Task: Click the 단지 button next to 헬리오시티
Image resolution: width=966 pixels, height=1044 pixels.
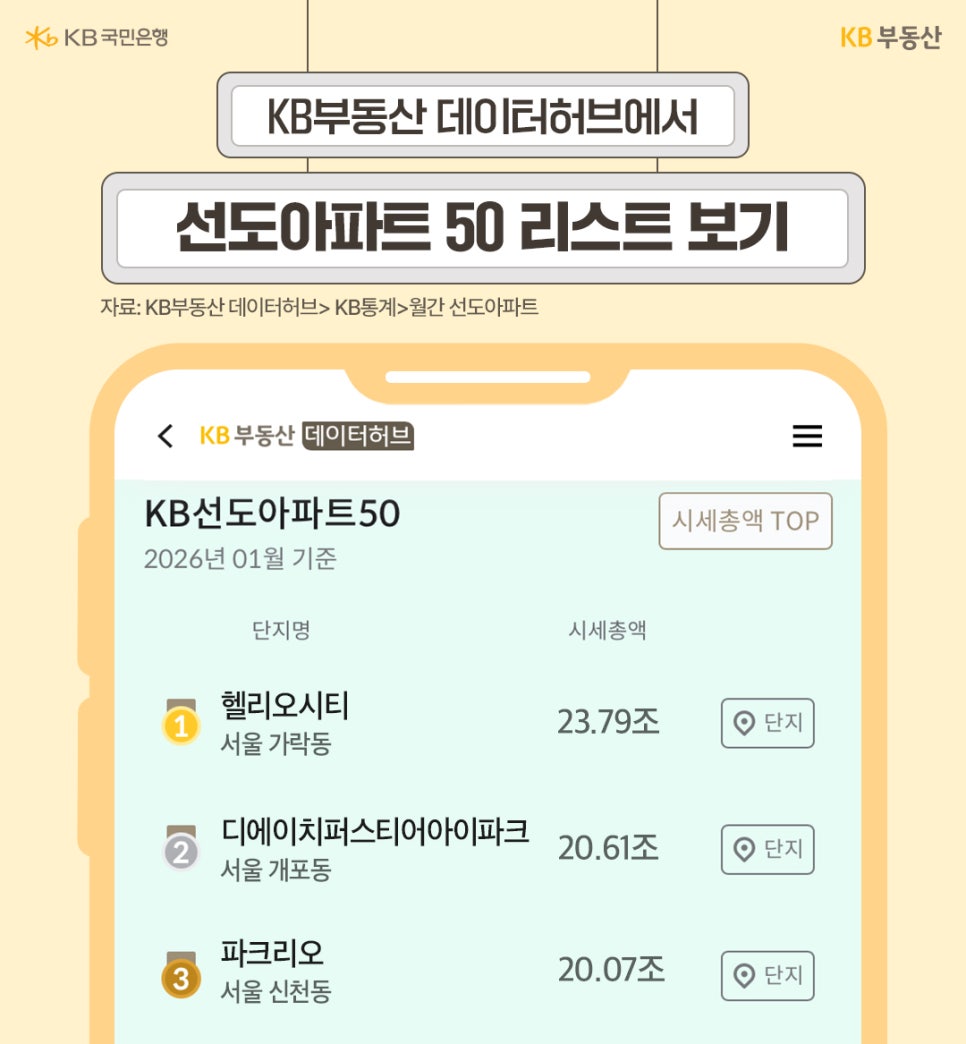Action: (x=768, y=725)
